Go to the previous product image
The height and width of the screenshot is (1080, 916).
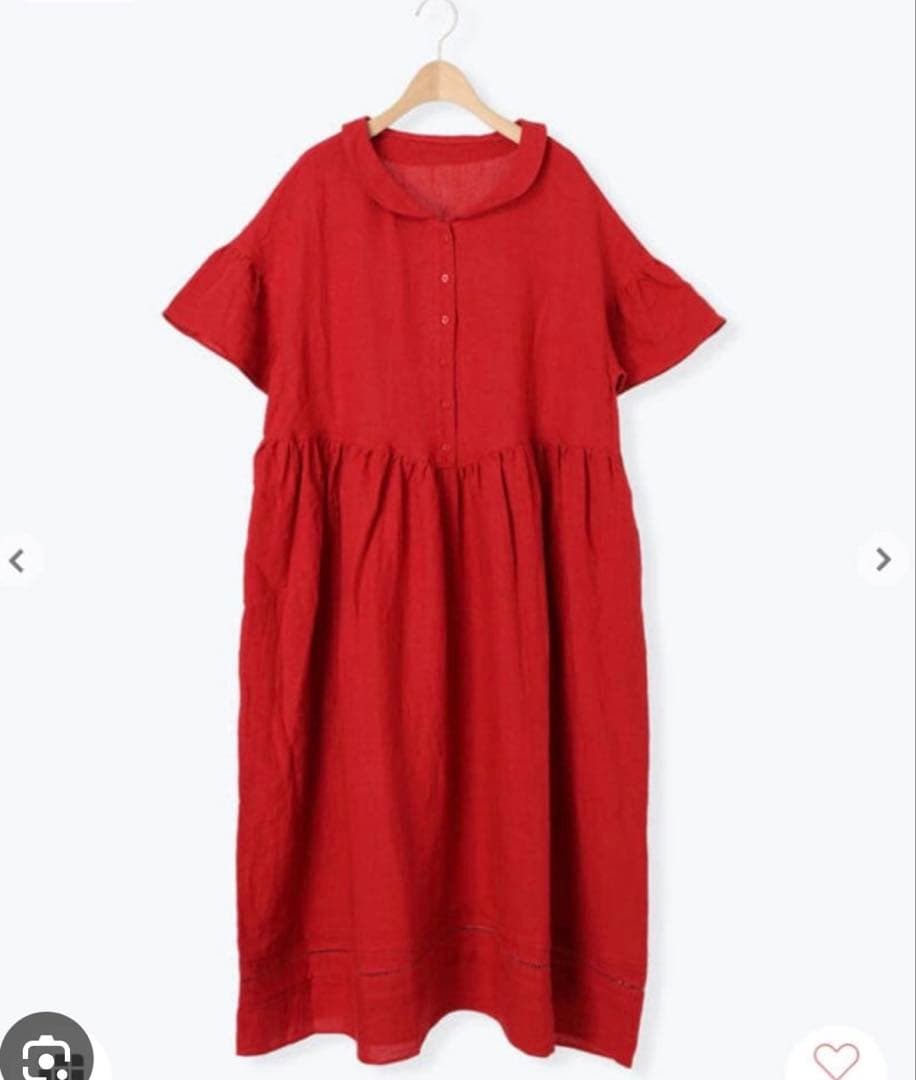coord(16,560)
